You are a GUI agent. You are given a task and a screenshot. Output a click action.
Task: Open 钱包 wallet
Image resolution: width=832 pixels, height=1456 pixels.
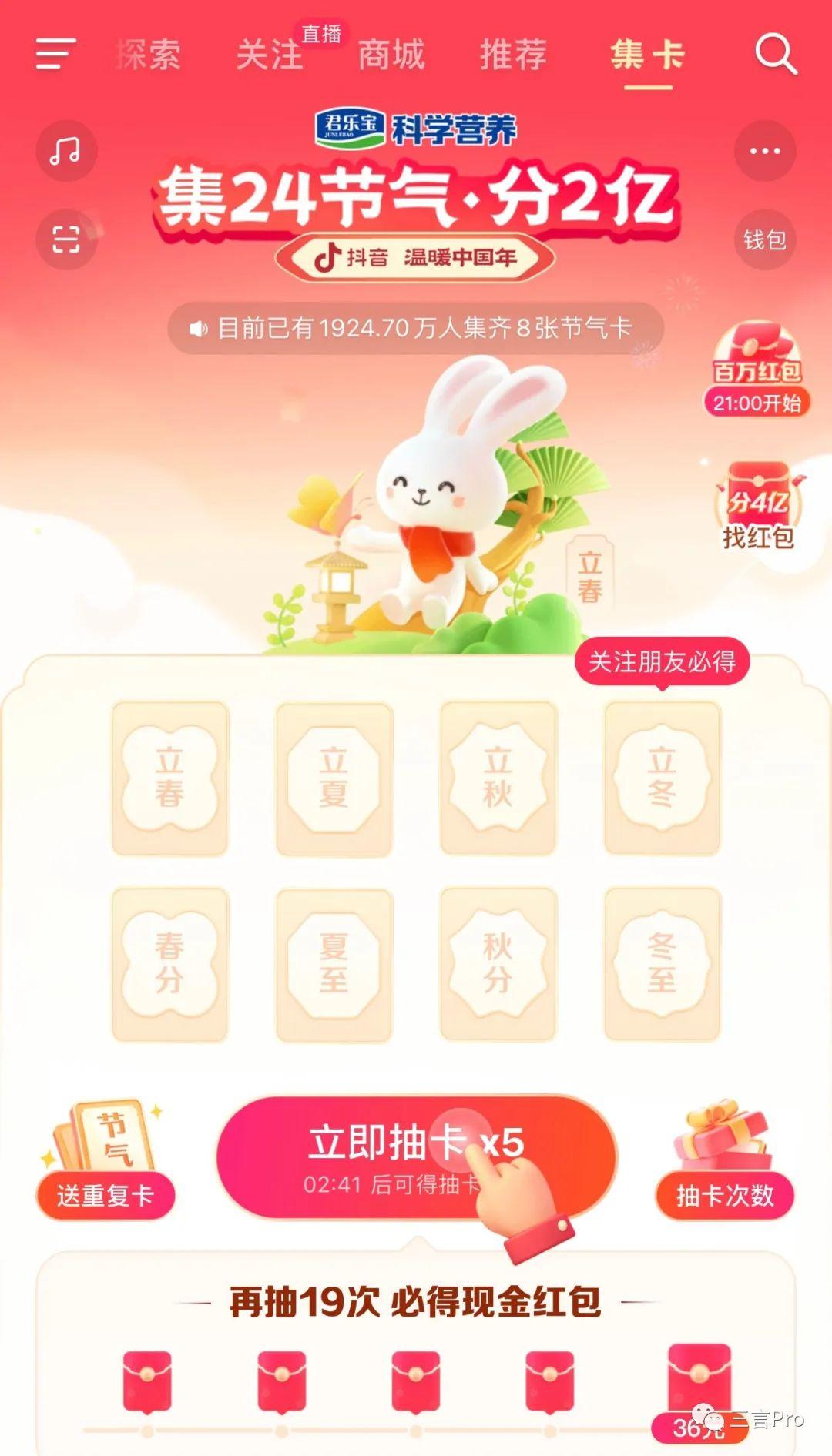click(765, 239)
